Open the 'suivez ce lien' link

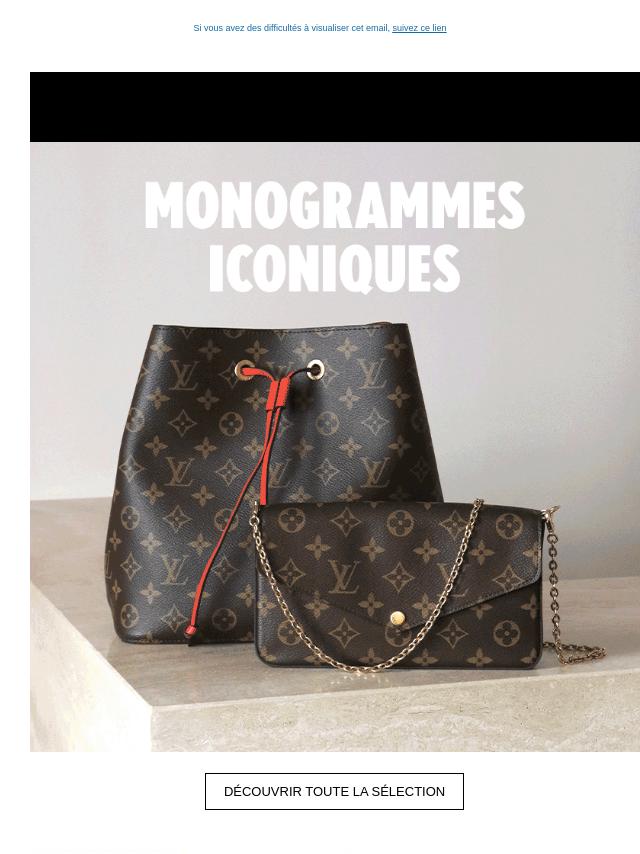pyautogui.click(x=419, y=28)
